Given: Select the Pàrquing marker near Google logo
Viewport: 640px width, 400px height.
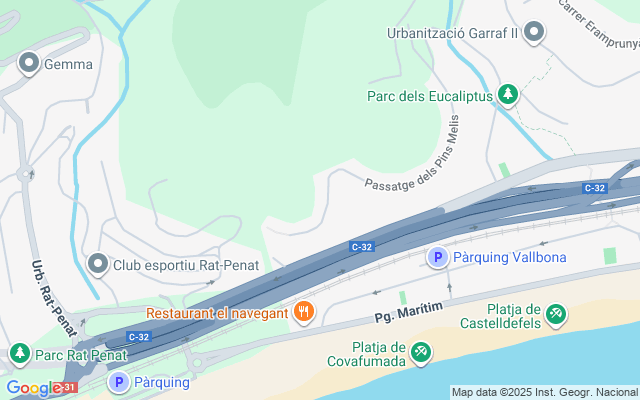Looking at the screenshot, I should [x=118, y=381].
